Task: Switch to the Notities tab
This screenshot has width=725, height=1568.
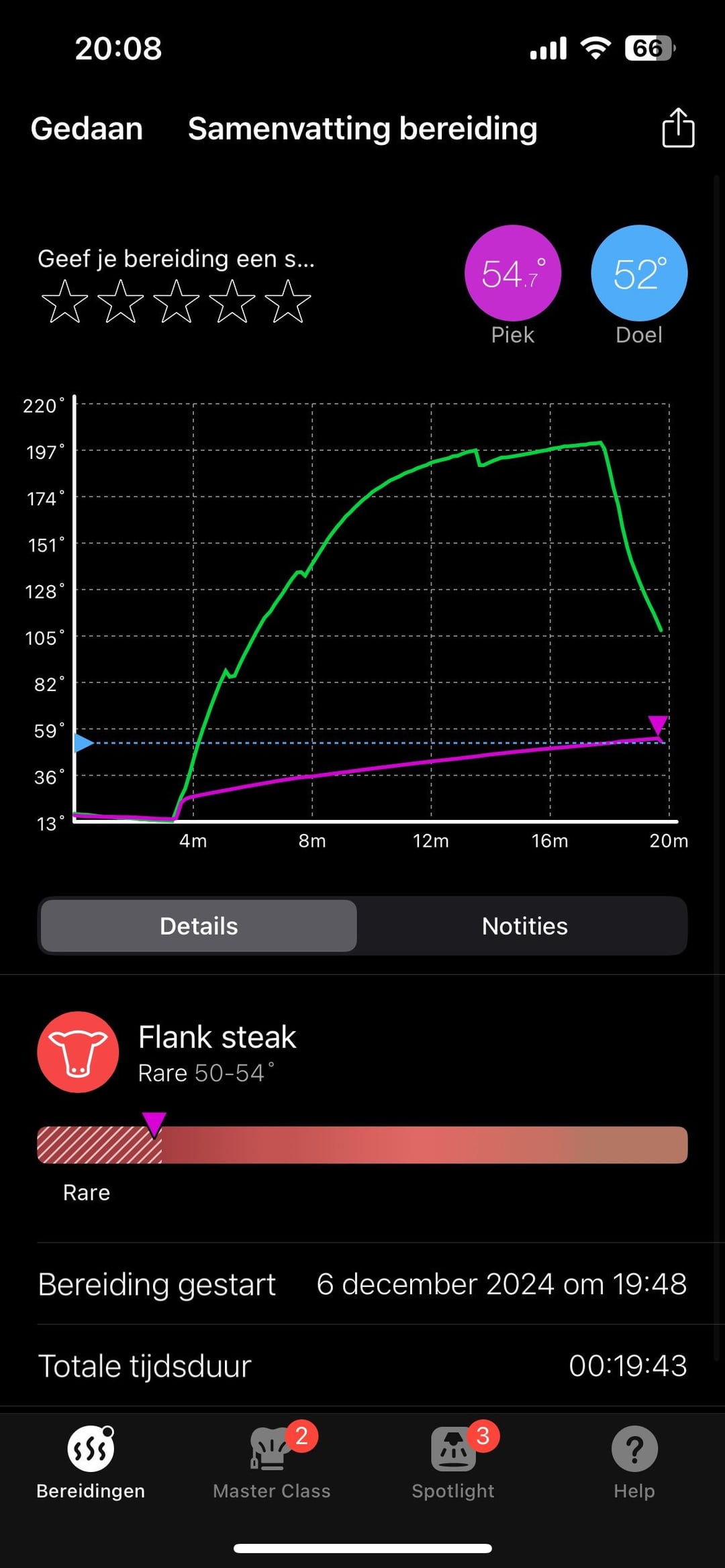Action: coord(524,926)
